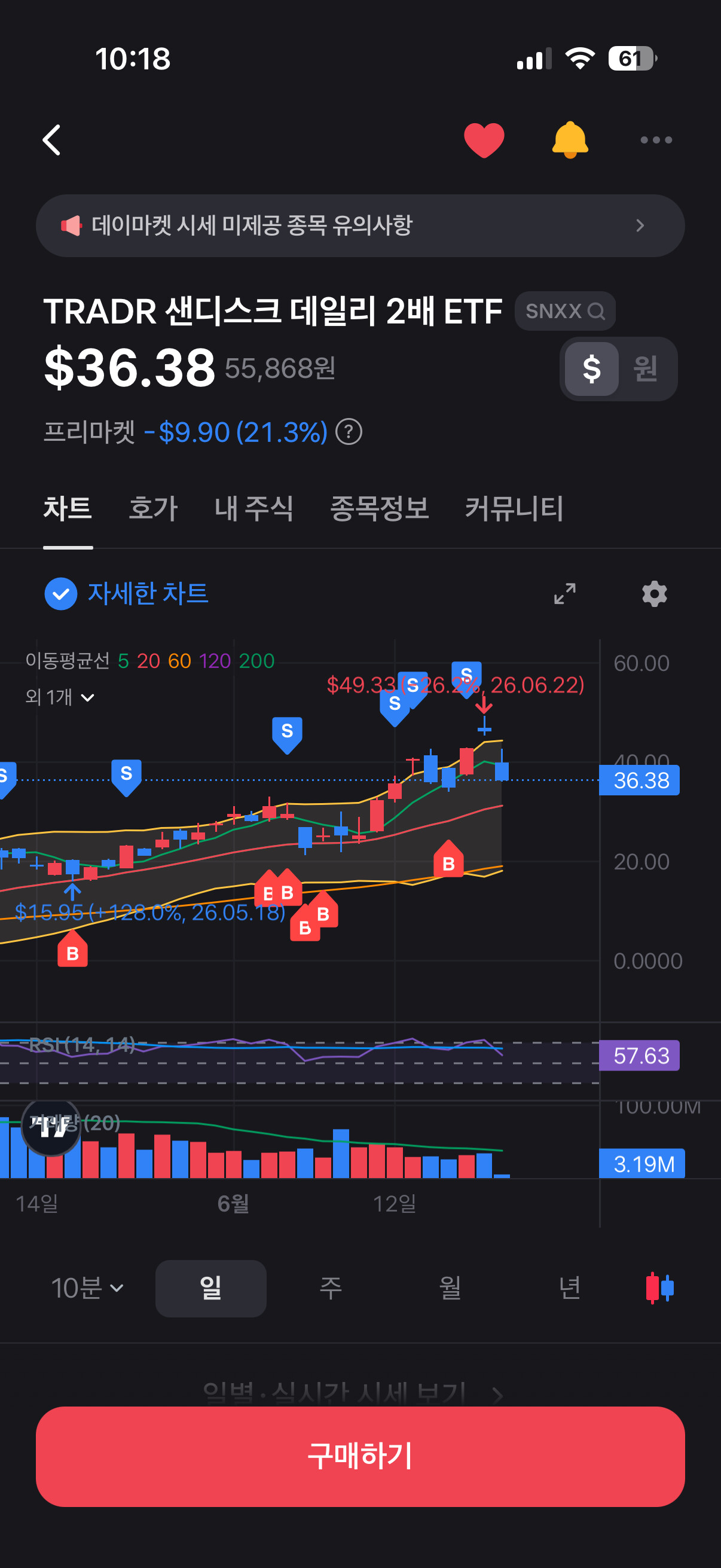721x1568 pixels.
Task: Tap the SNXX ticker search chip
Action: [564, 311]
